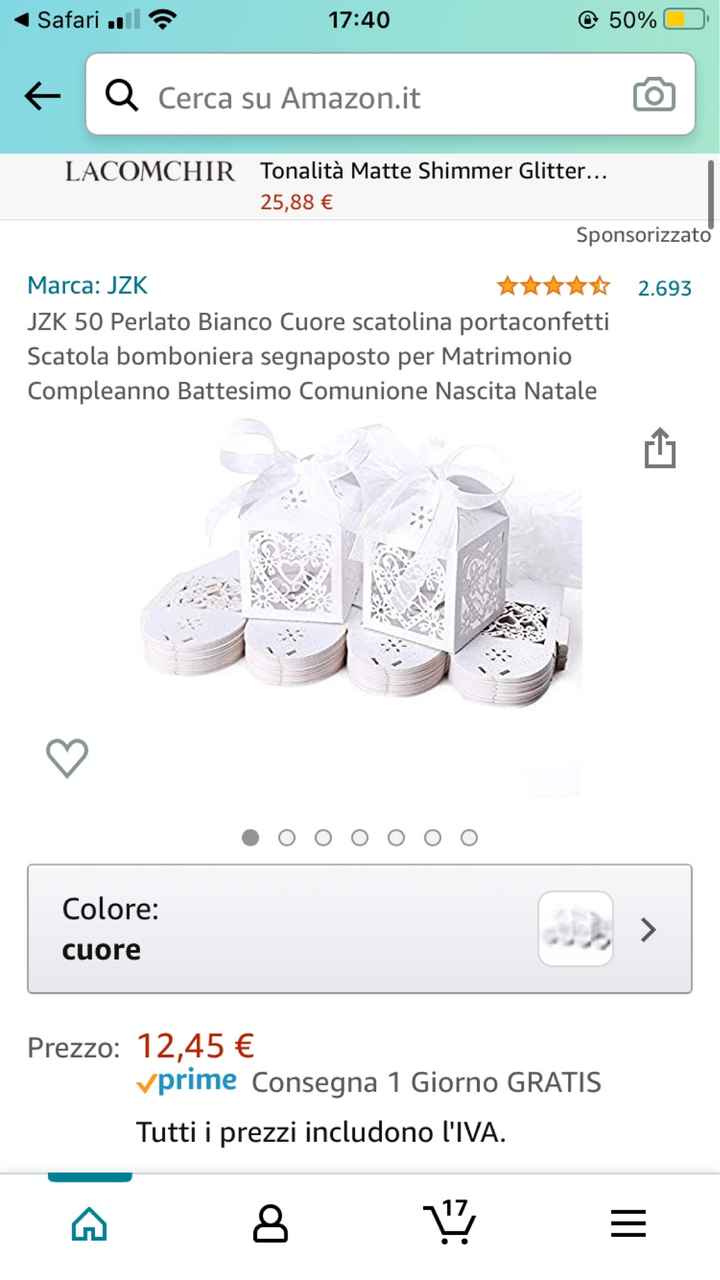Go to Amazon home via bottom navigation
Screen dimensions: 720x1280
tap(89, 1222)
